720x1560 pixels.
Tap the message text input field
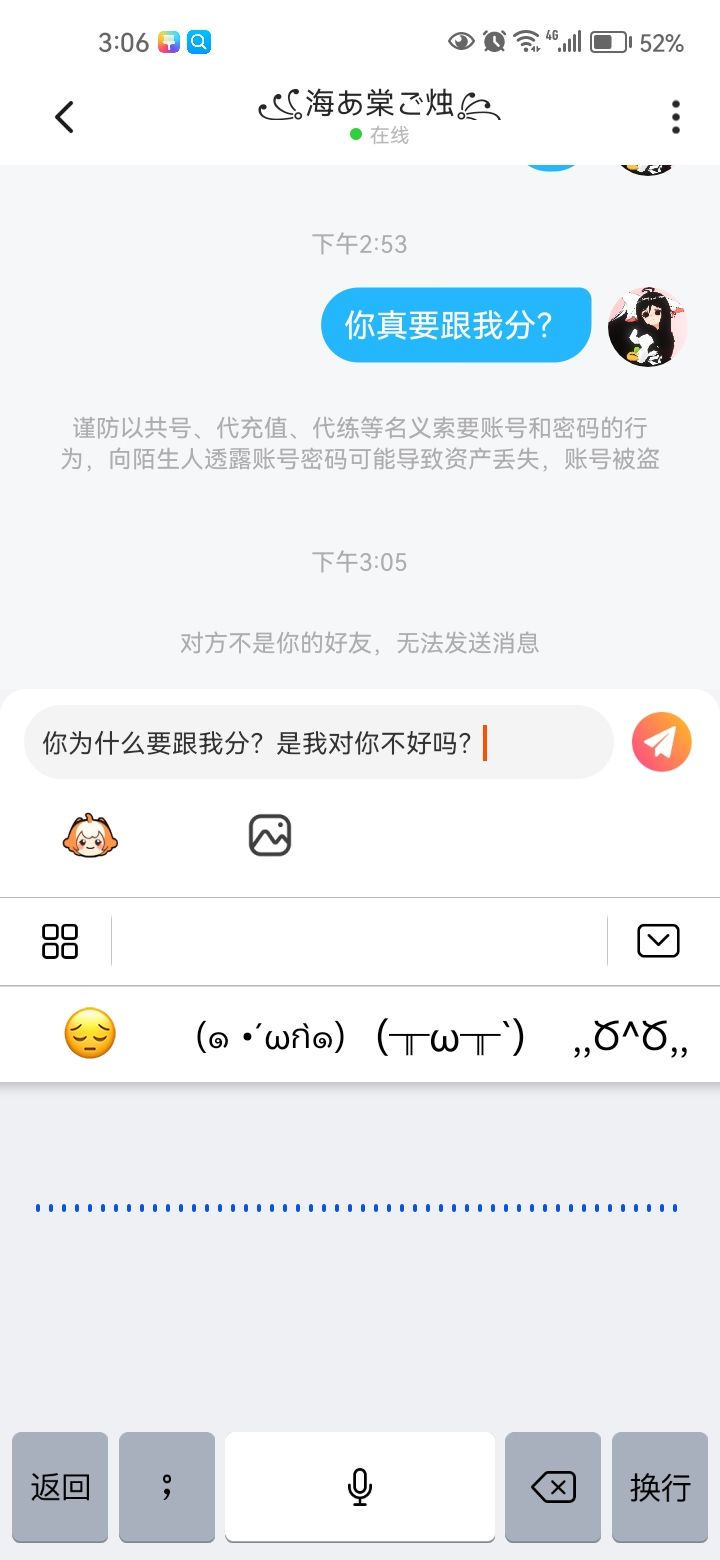pyautogui.click(x=318, y=742)
